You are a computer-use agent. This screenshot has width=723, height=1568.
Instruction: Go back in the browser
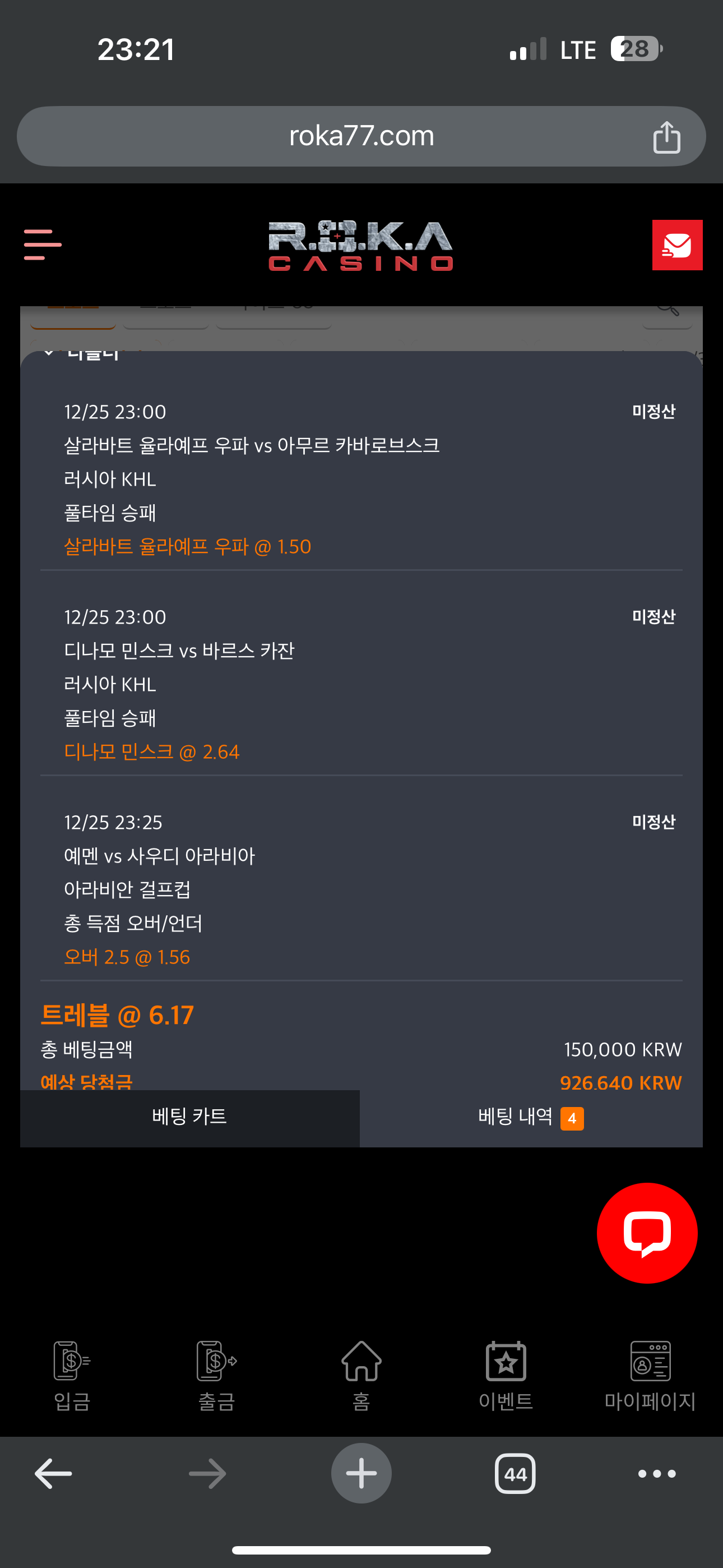point(54,1474)
